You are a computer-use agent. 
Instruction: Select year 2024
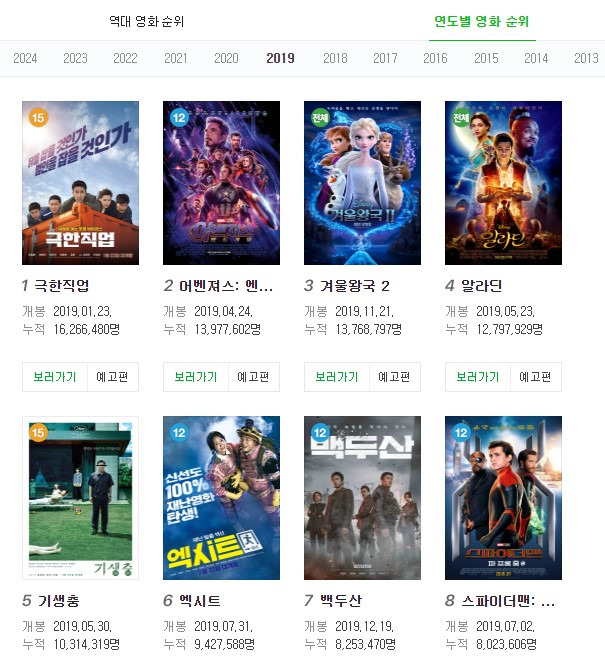25,58
